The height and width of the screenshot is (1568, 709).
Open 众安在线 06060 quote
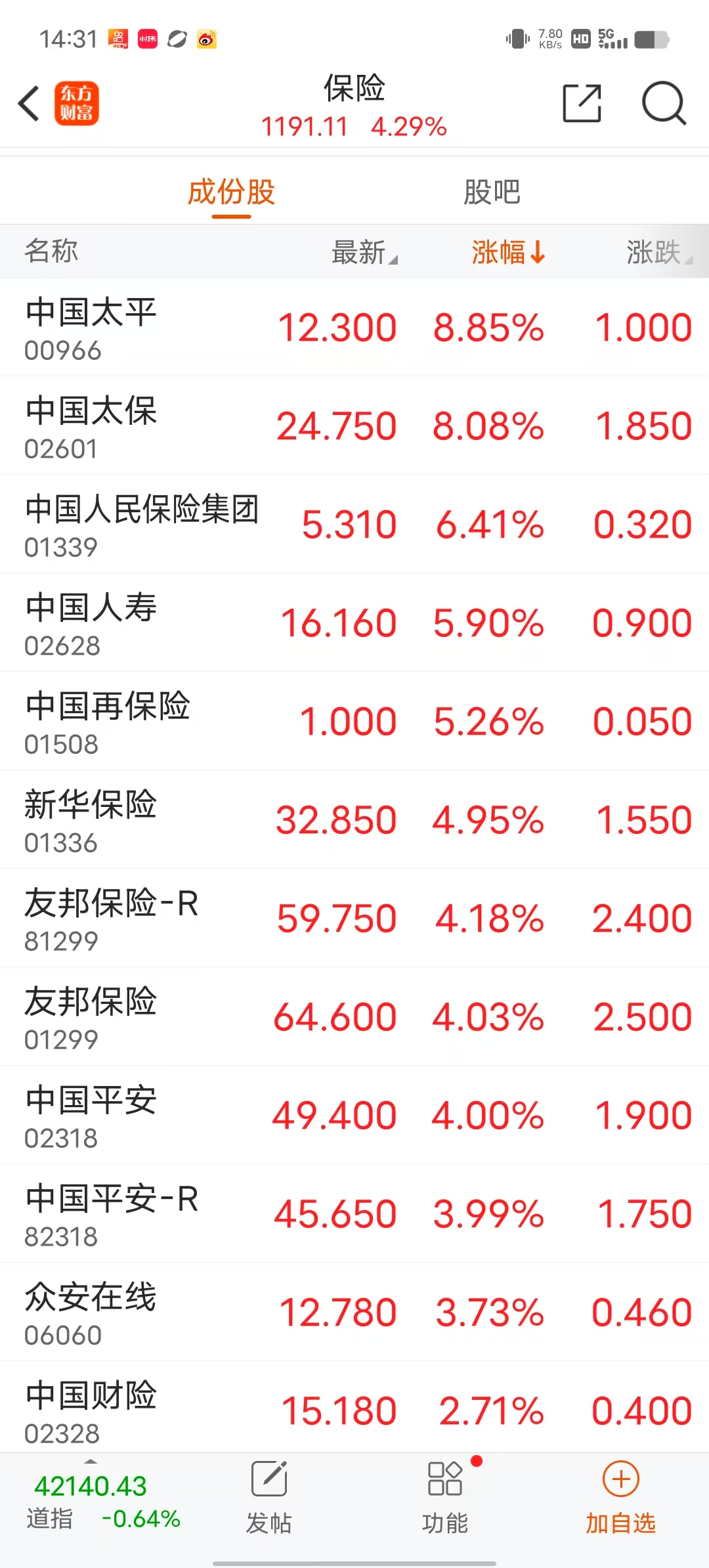pyautogui.click(x=354, y=1313)
